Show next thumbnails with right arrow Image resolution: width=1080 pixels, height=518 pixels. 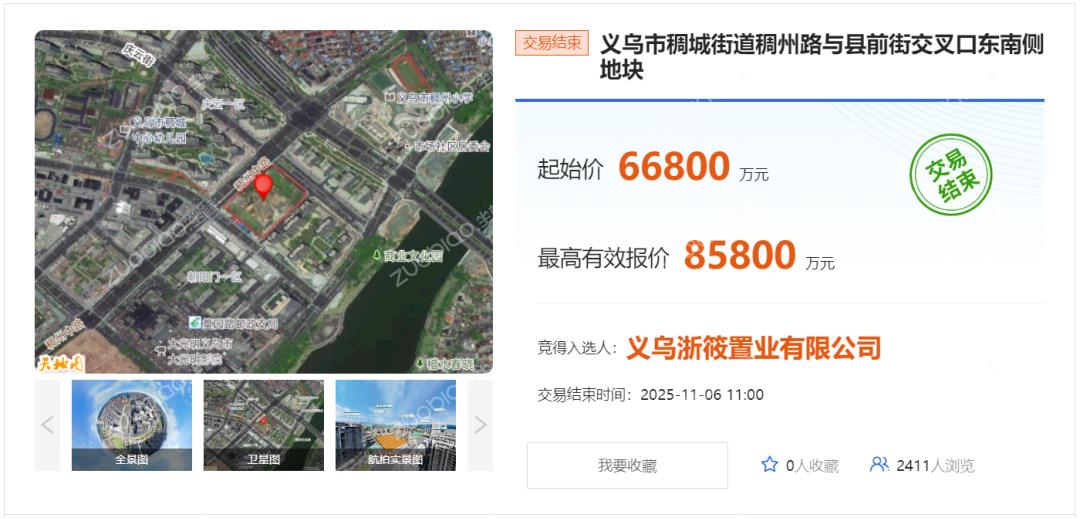pyautogui.click(x=480, y=425)
